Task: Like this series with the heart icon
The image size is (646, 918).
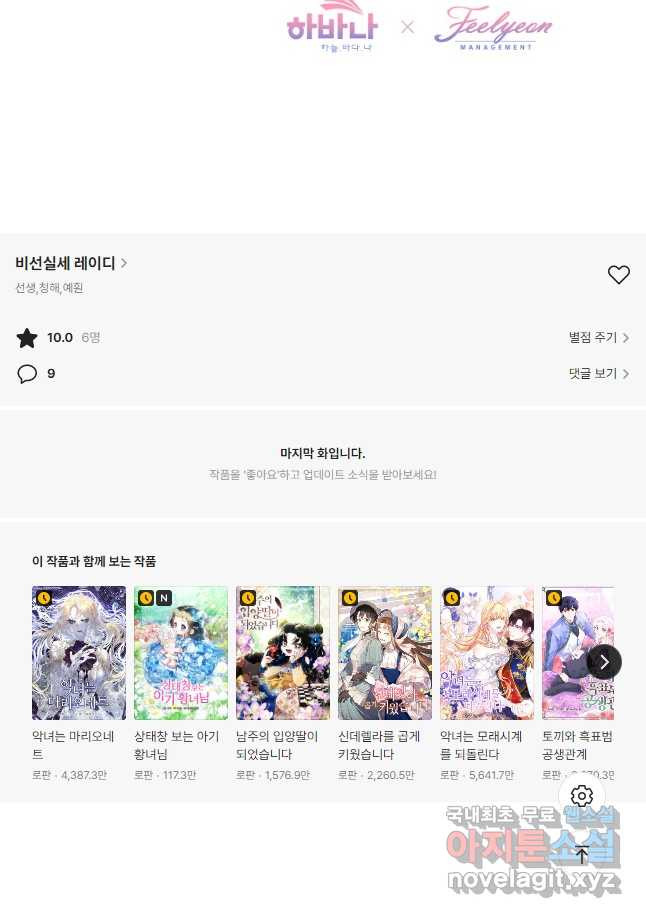Action: pyautogui.click(x=619, y=275)
